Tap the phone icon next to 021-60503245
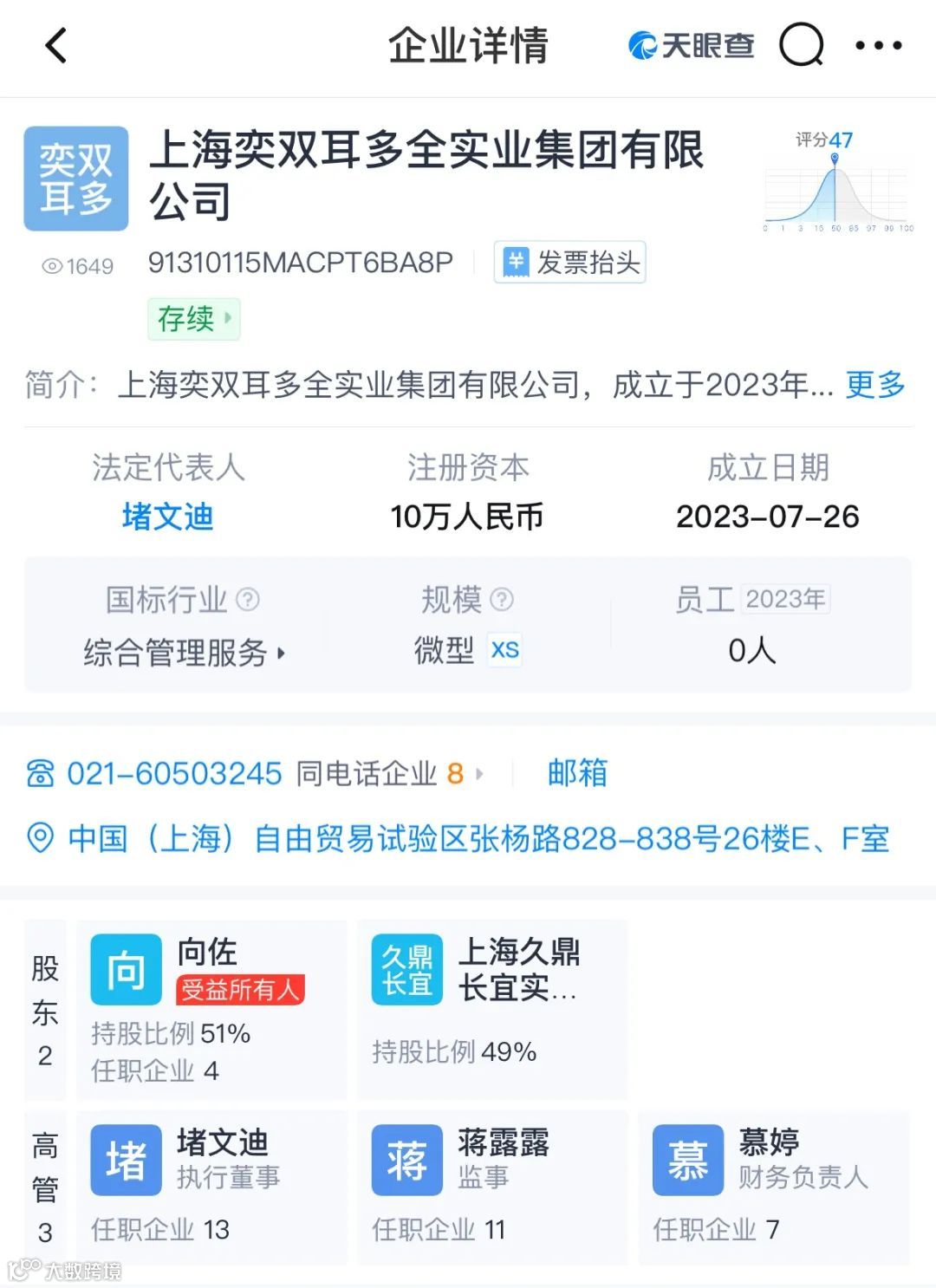Viewport: 936px width, 1288px height. click(x=41, y=773)
